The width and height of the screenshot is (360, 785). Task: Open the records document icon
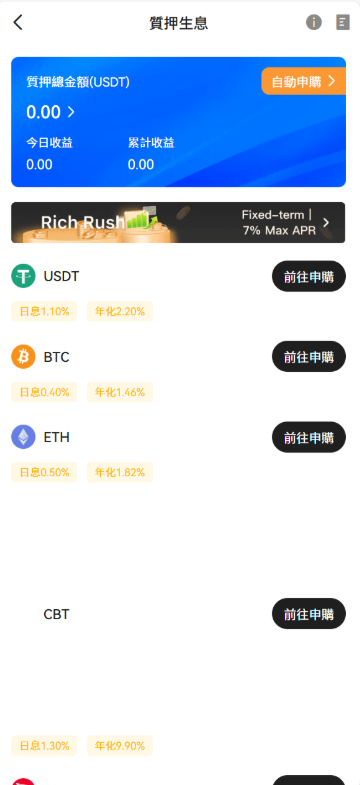coord(343,23)
